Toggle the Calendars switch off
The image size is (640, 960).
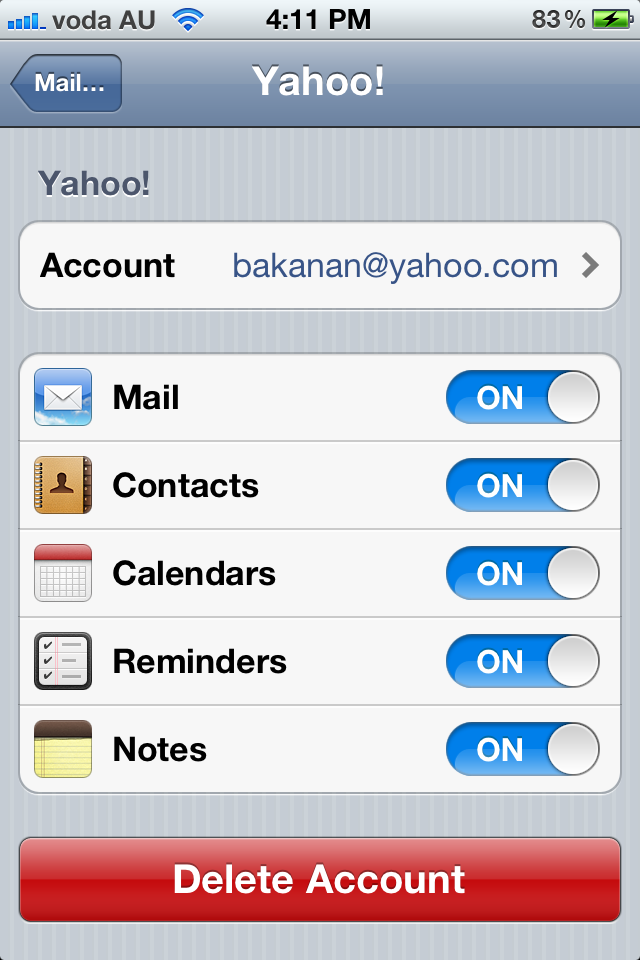tap(522, 574)
